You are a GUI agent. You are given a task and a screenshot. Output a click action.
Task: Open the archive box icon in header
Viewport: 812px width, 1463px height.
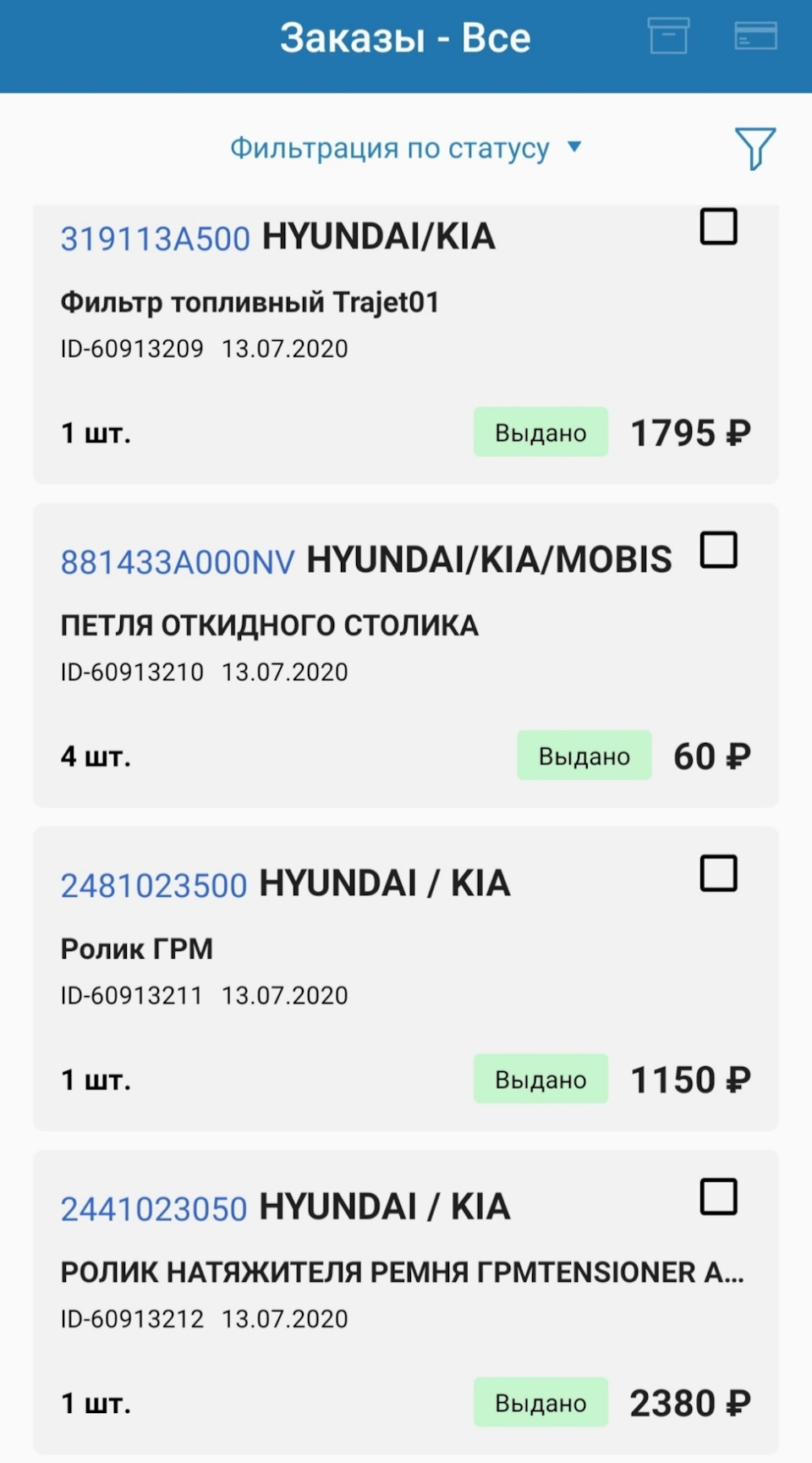[668, 36]
